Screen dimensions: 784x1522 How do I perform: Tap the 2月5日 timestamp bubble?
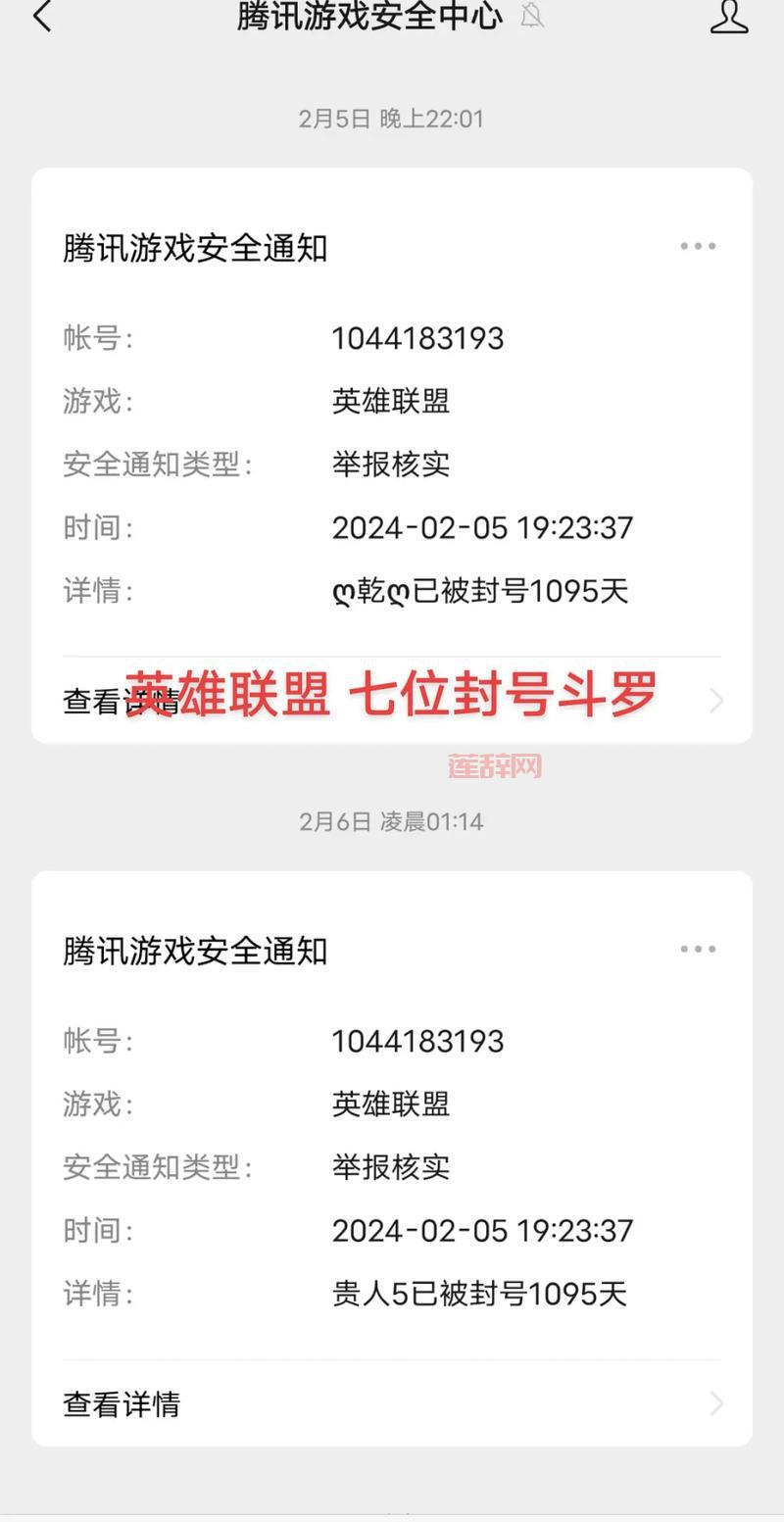(392, 119)
